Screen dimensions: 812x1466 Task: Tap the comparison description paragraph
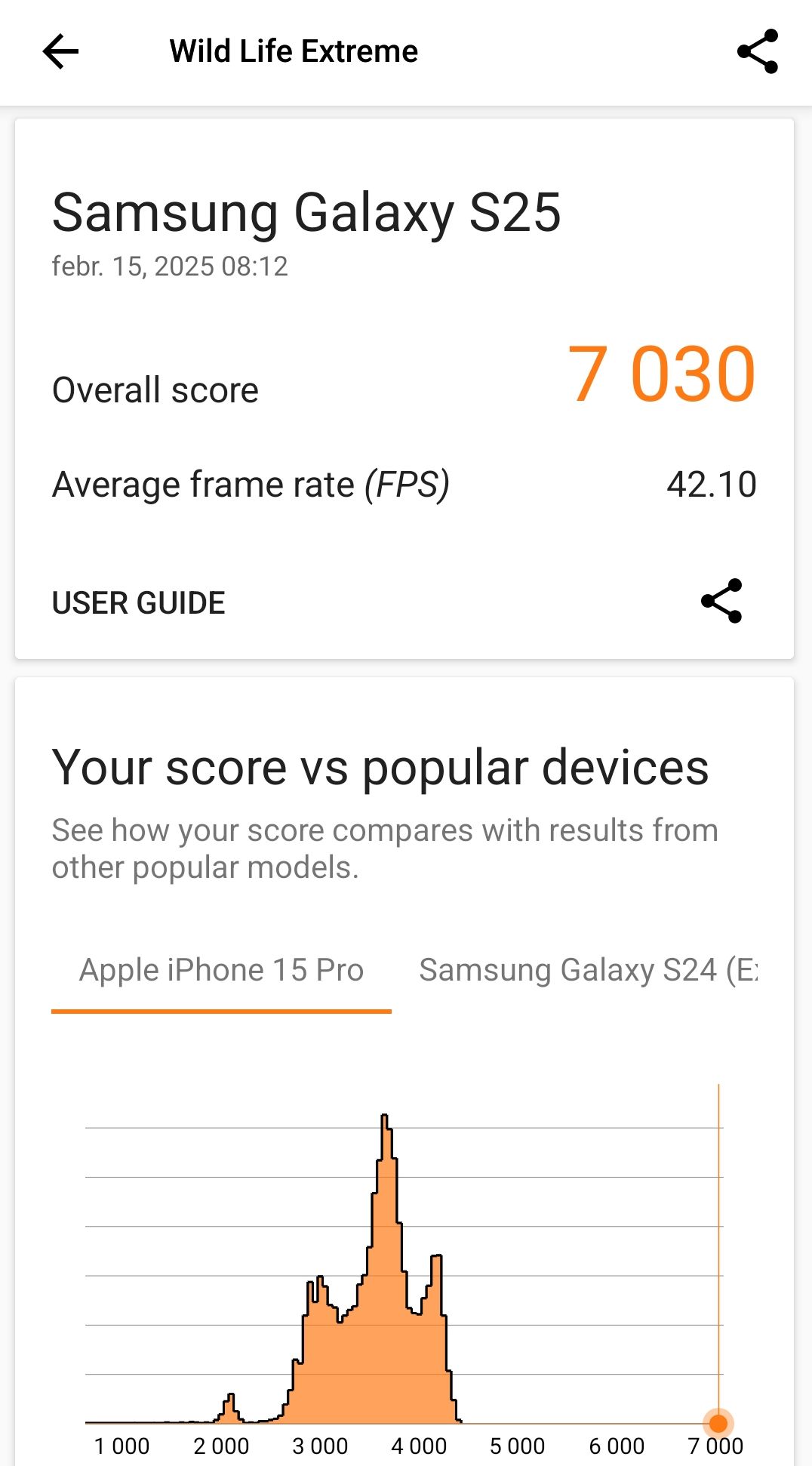[384, 848]
